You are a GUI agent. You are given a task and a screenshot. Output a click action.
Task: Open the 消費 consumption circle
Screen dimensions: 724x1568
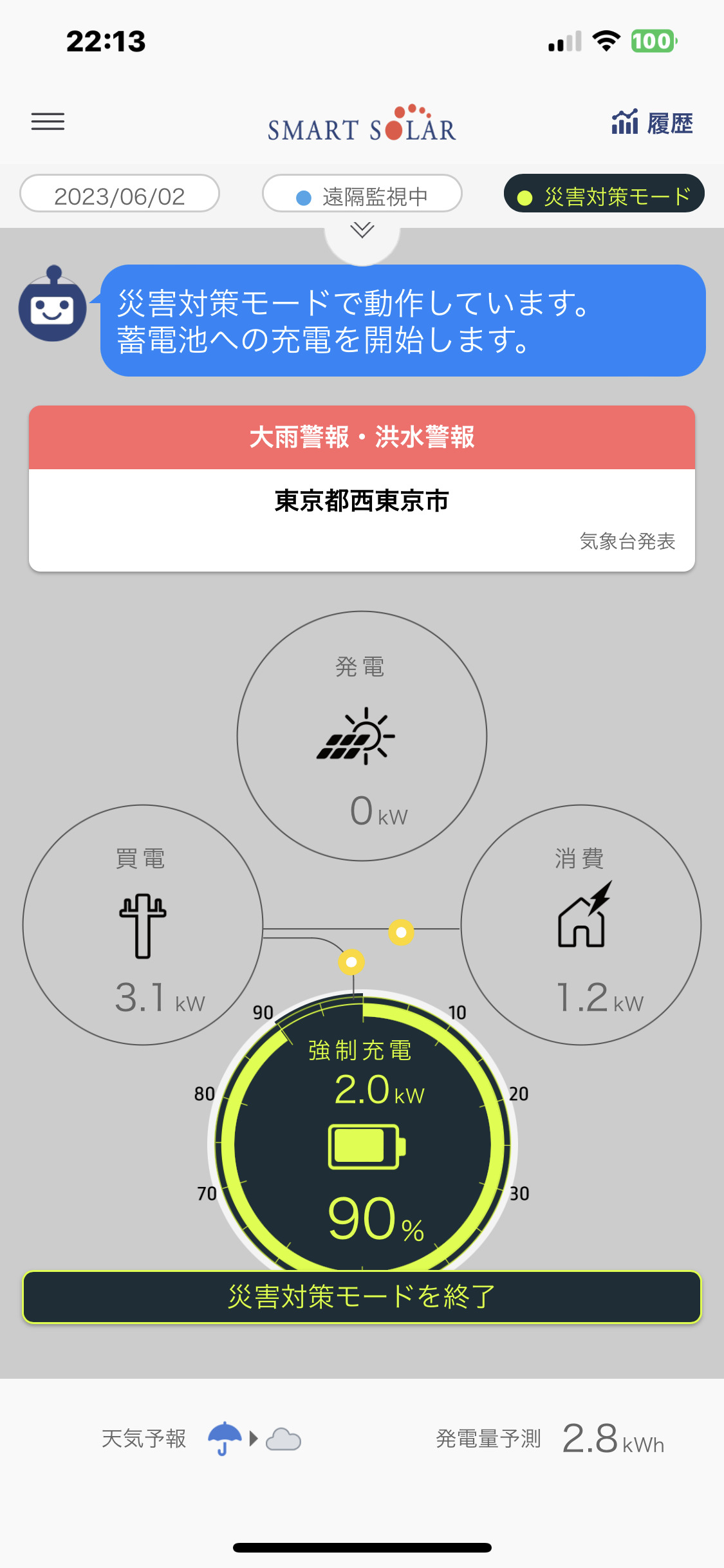tap(581, 925)
